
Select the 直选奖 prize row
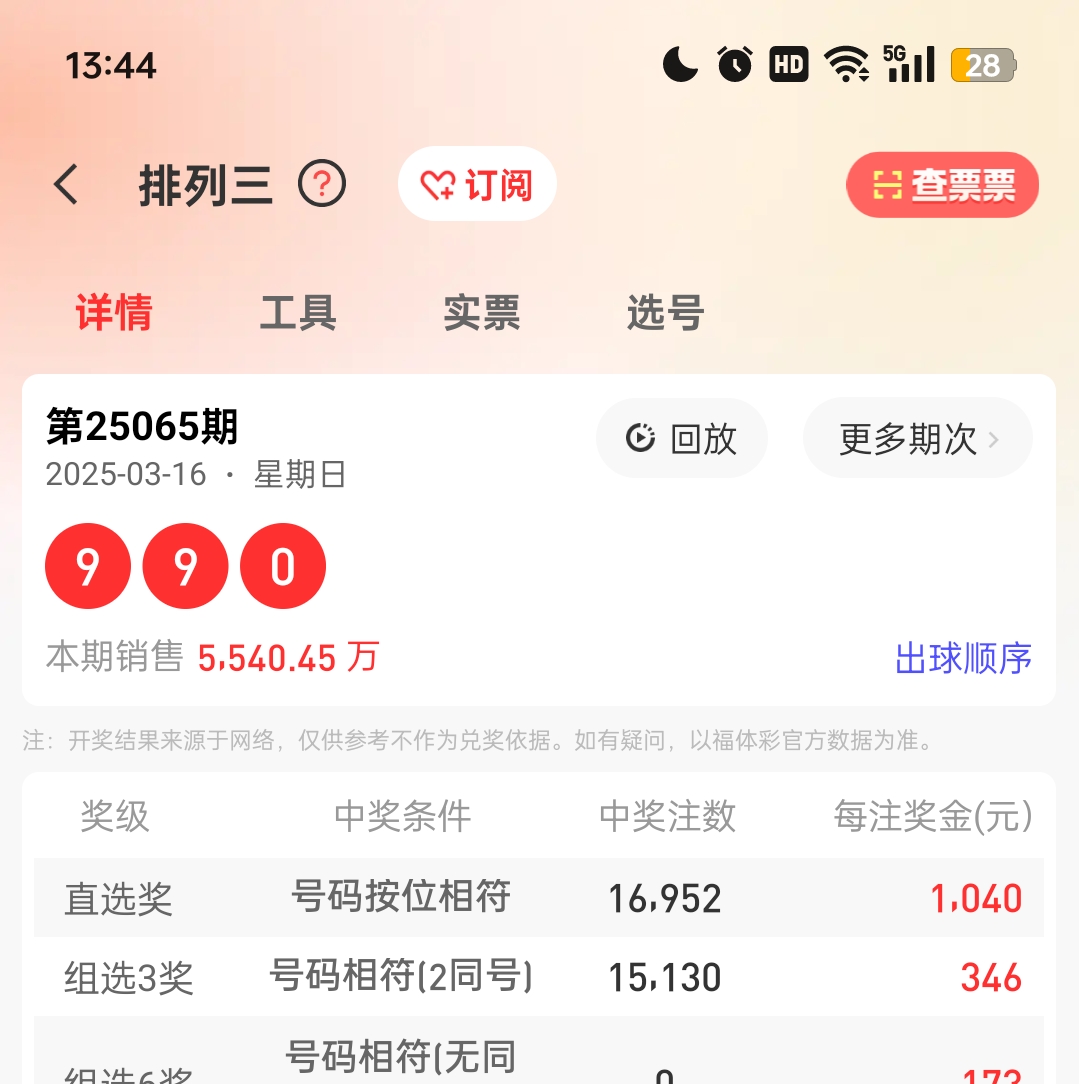(119, 898)
